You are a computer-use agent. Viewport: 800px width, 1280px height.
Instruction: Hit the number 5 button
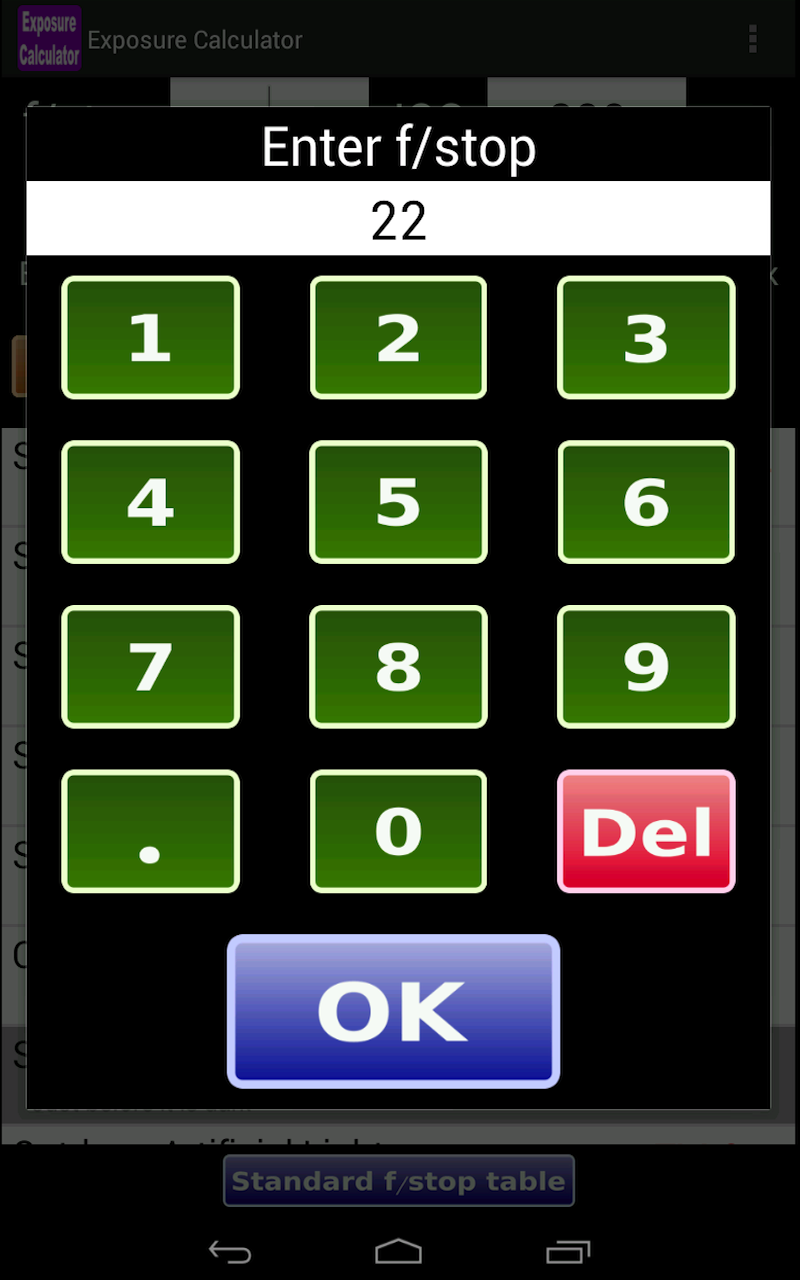398,502
